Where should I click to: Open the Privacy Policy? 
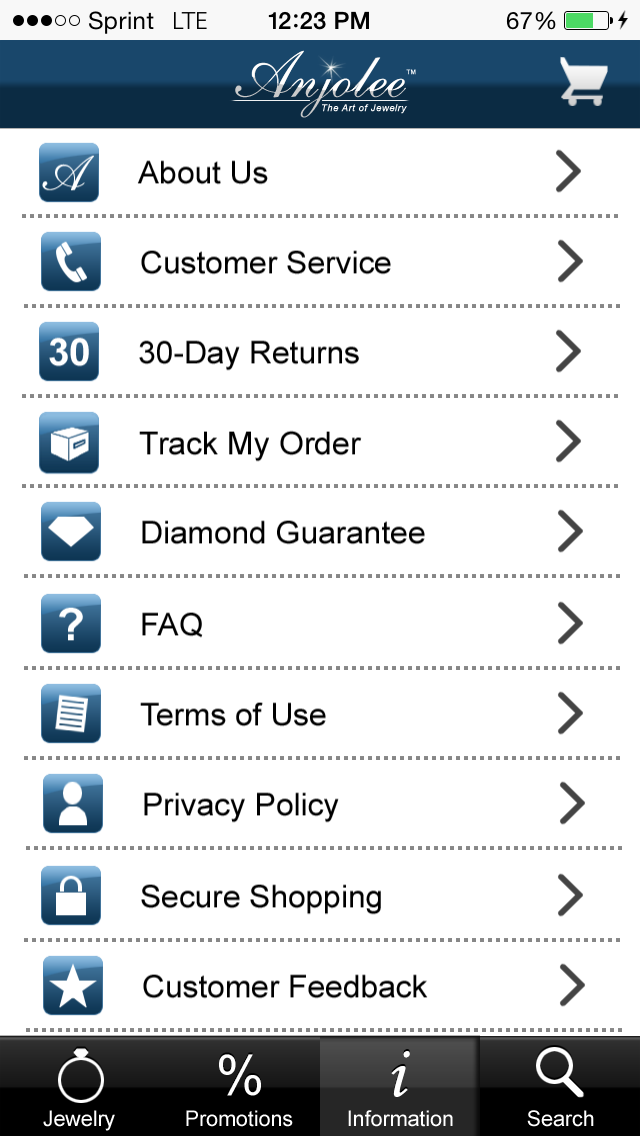[320, 803]
